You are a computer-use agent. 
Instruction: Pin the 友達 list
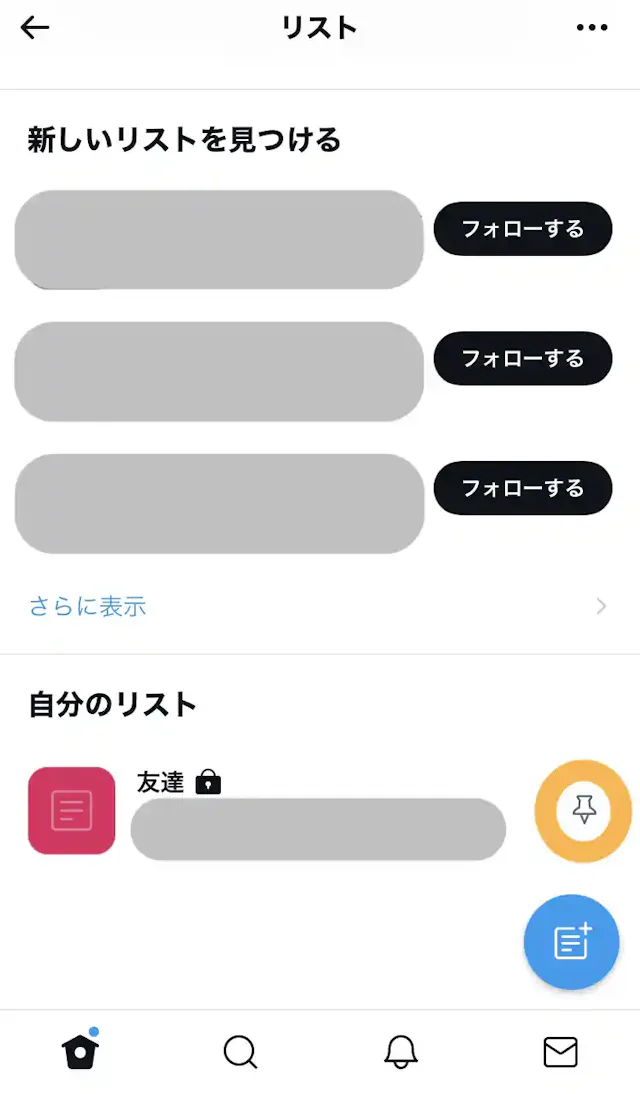coord(584,810)
